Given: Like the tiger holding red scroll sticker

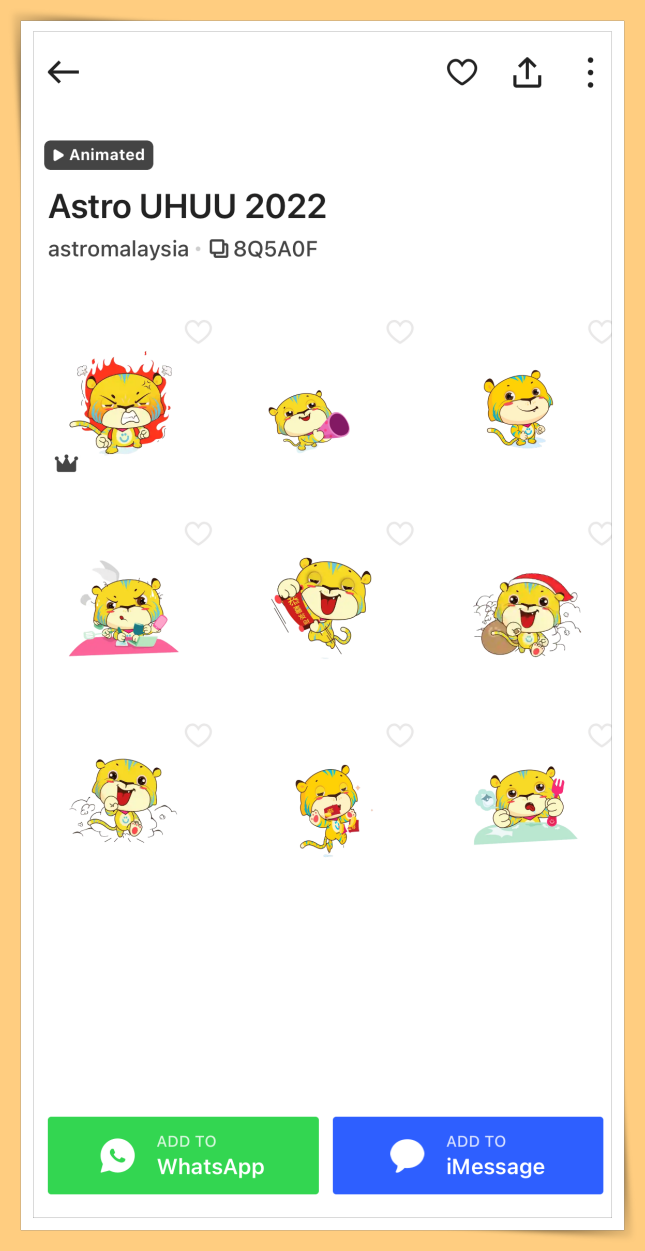Looking at the screenshot, I should pos(399,533).
